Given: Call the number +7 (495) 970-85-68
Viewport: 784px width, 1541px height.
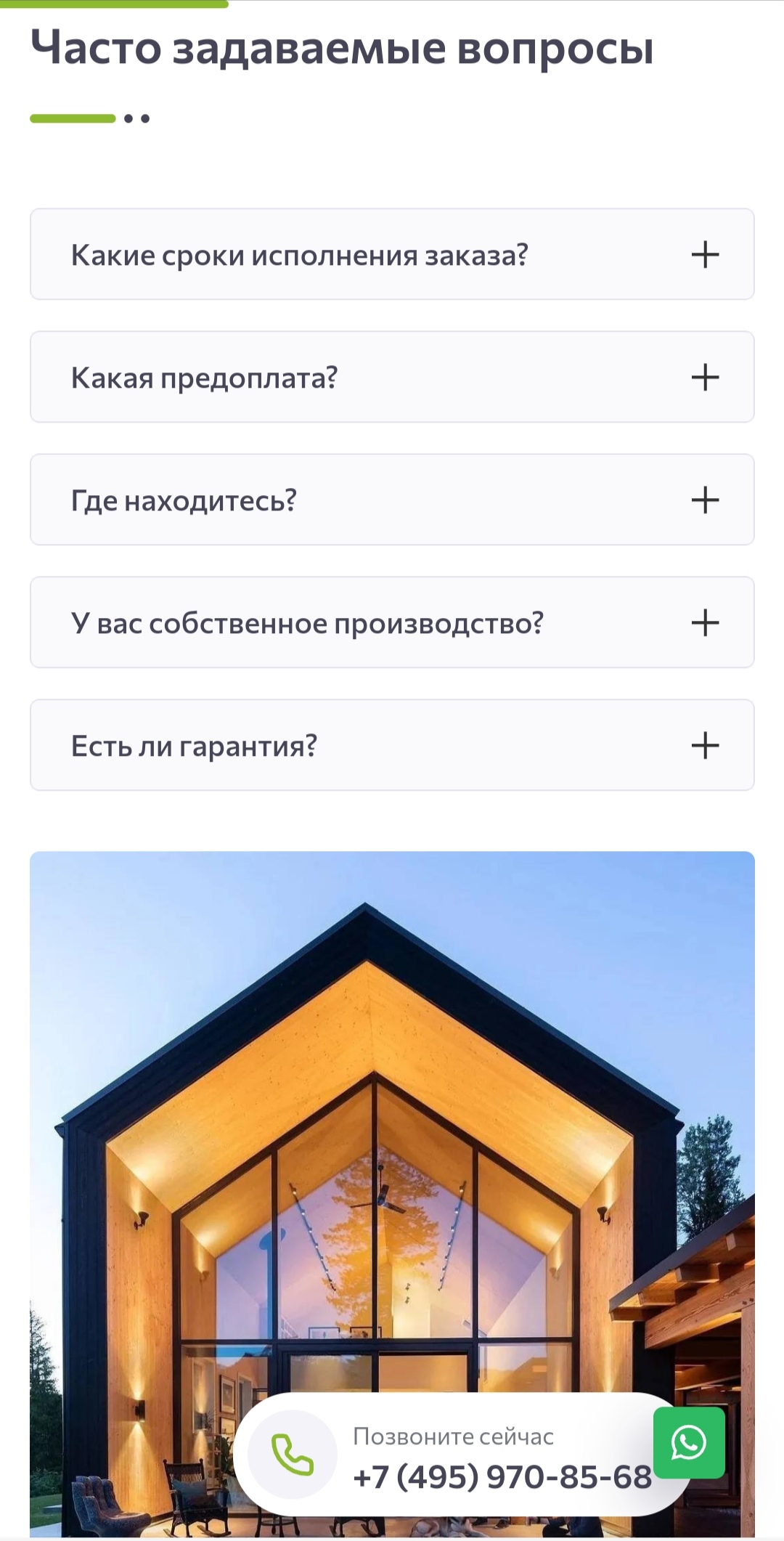Looking at the screenshot, I should pyautogui.click(x=501, y=1477).
